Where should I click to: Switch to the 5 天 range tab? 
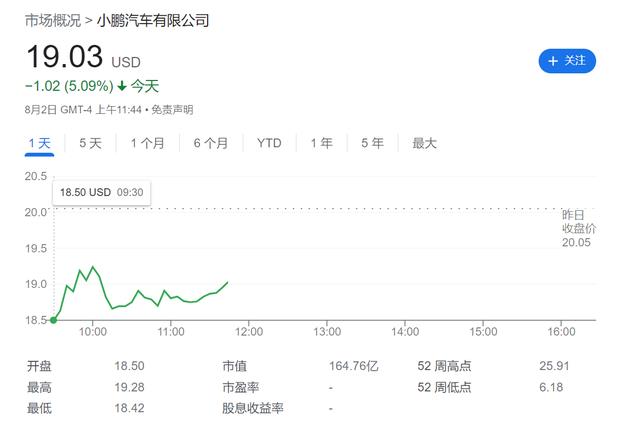pos(90,143)
